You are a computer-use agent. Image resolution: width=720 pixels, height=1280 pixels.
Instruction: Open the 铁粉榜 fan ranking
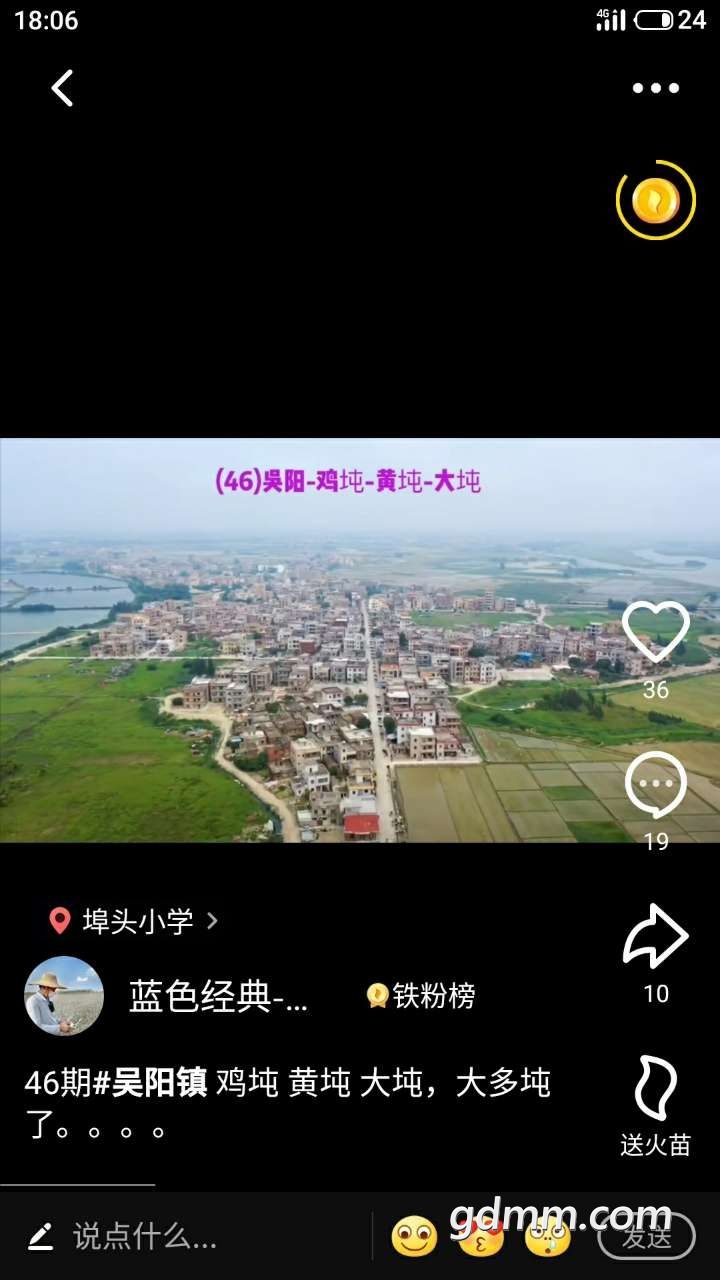tap(421, 996)
